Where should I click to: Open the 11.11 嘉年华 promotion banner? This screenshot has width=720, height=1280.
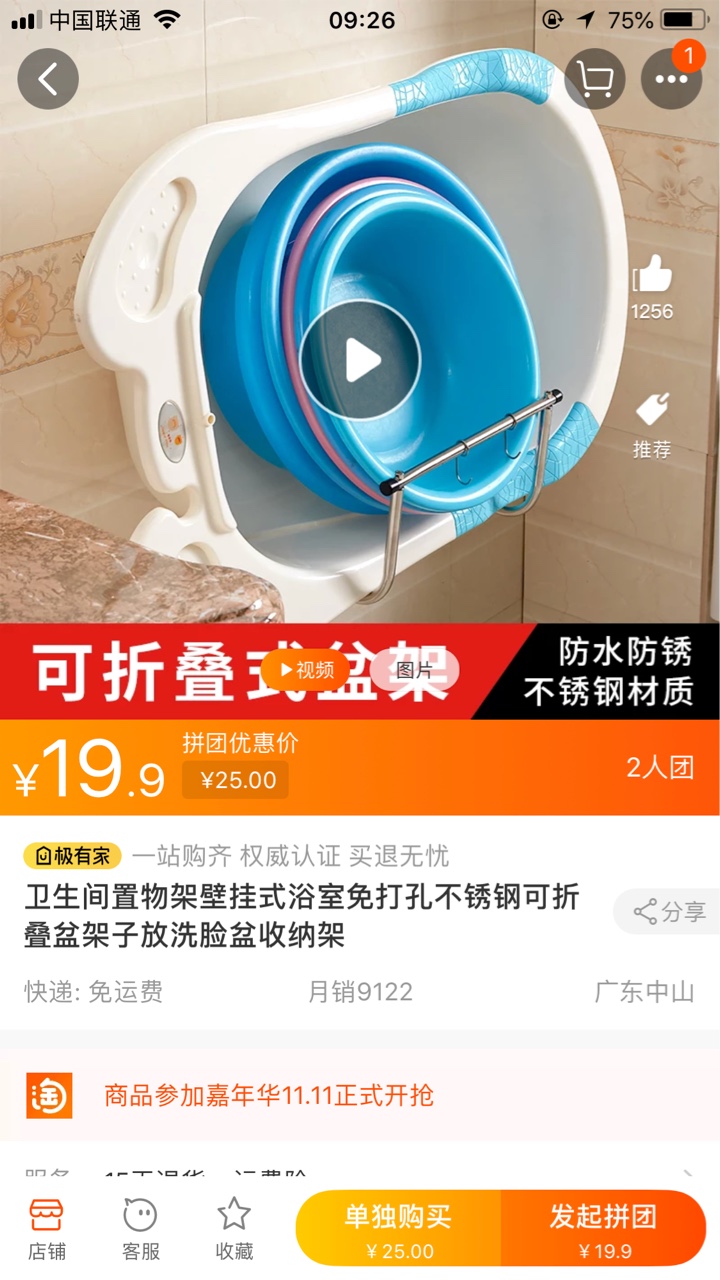pyautogui.click(x=360, y=1095)
